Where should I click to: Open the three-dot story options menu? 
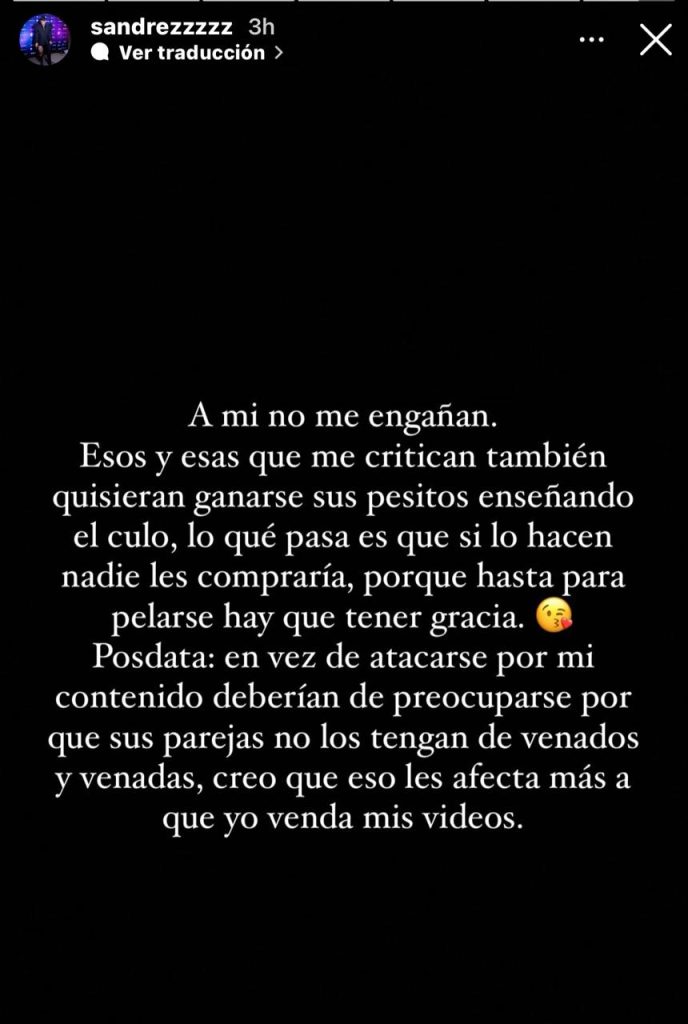coord(593,40)
